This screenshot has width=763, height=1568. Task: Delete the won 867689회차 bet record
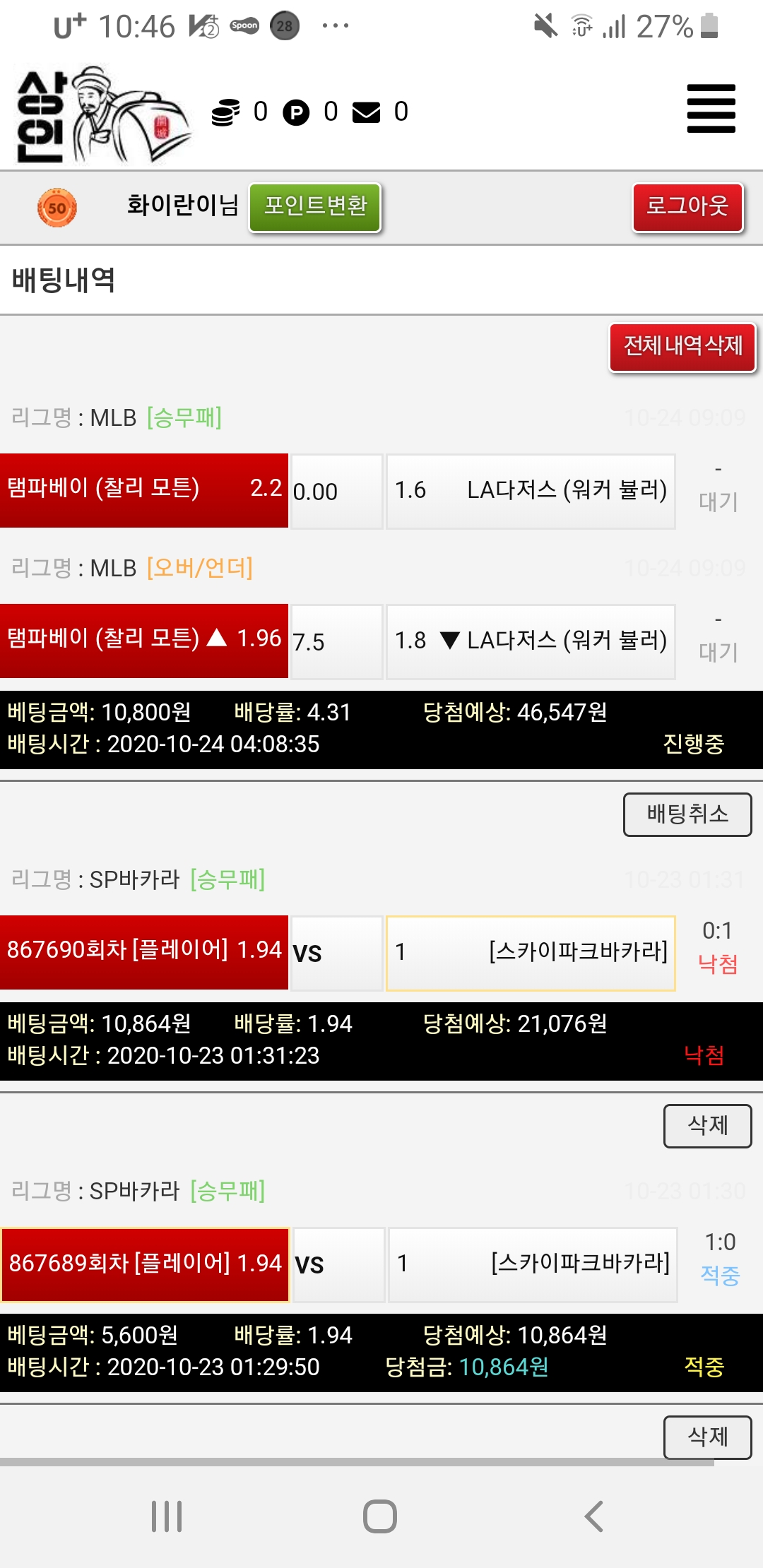[x=707, y=1437]
